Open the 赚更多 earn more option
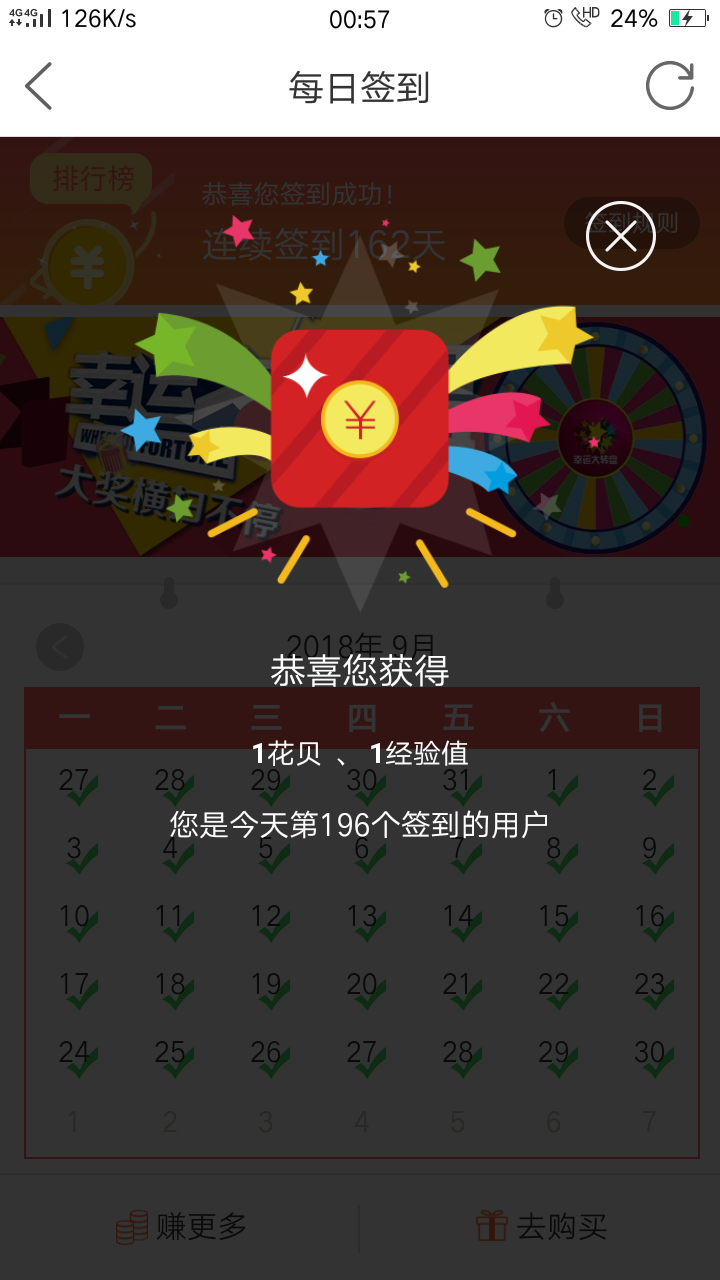 (x=181, y=1226)
